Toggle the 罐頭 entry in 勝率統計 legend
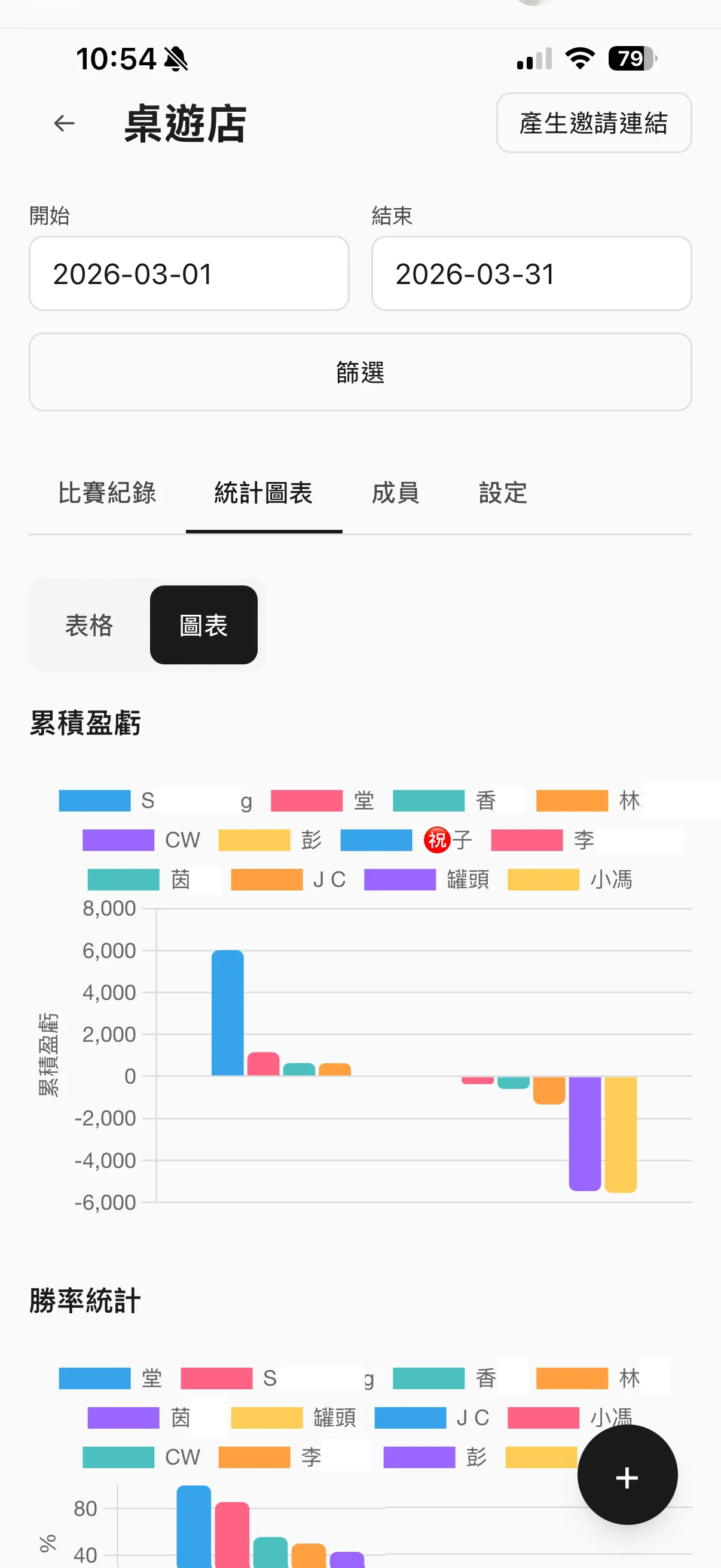Image resolution: width=721 pixels, height=1568 pixels. 268,1418
